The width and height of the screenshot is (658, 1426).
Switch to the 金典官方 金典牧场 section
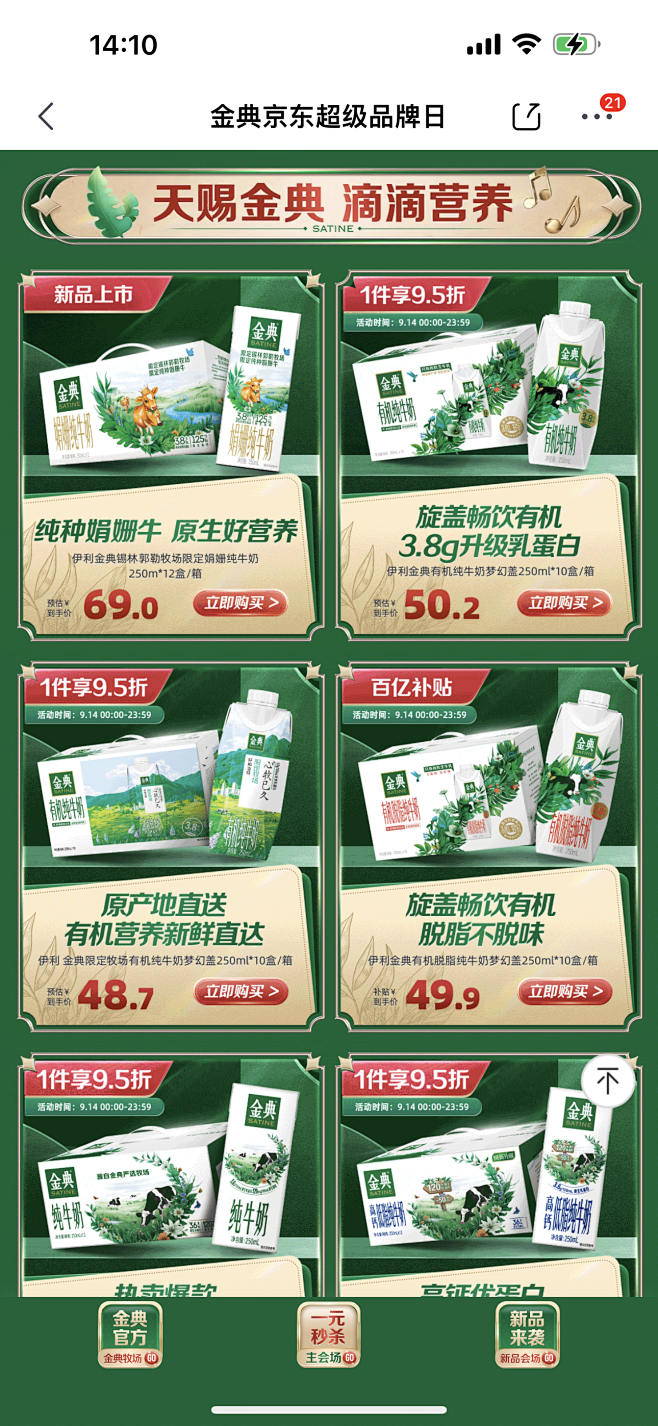click(130, 1335)
